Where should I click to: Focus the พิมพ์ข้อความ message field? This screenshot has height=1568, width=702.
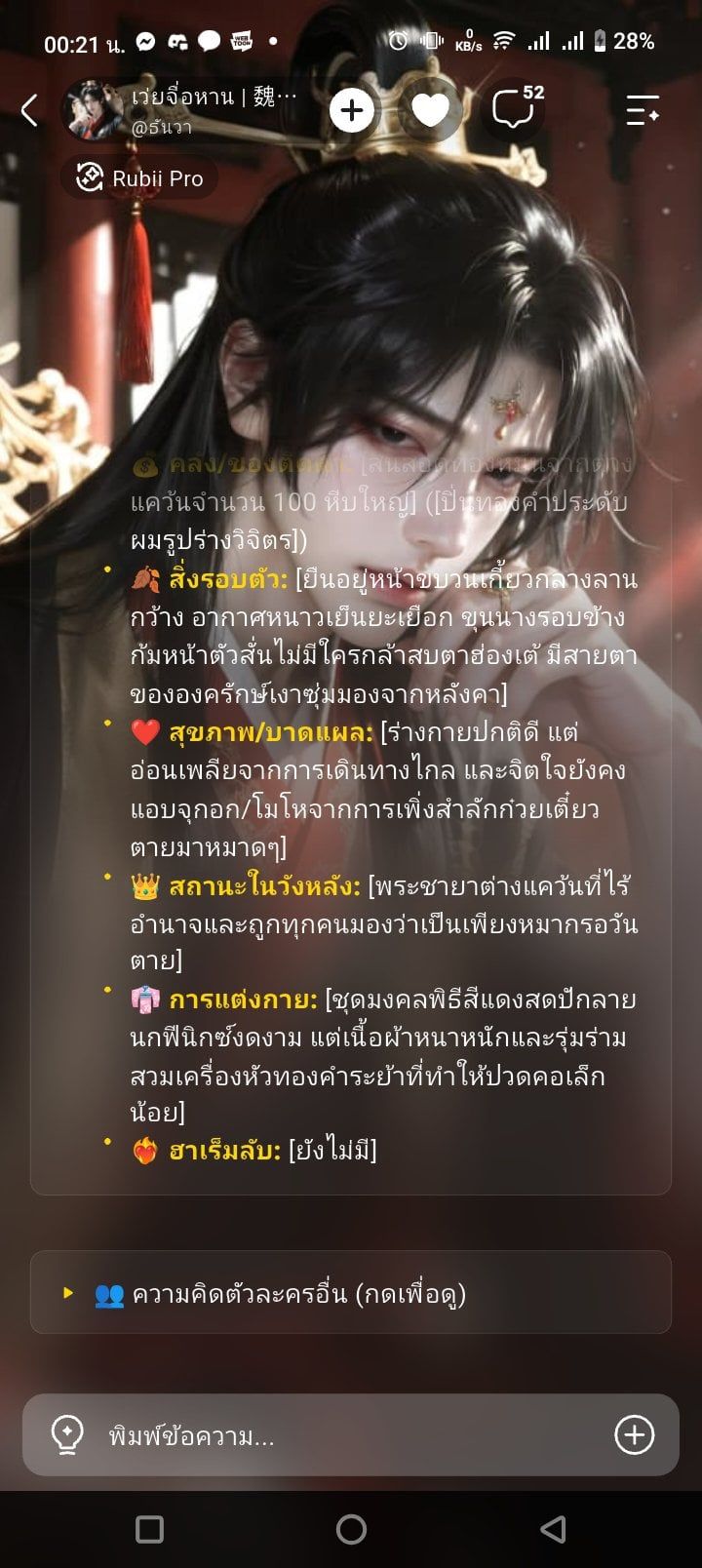pyautogui.click(x=351, y=1435)
